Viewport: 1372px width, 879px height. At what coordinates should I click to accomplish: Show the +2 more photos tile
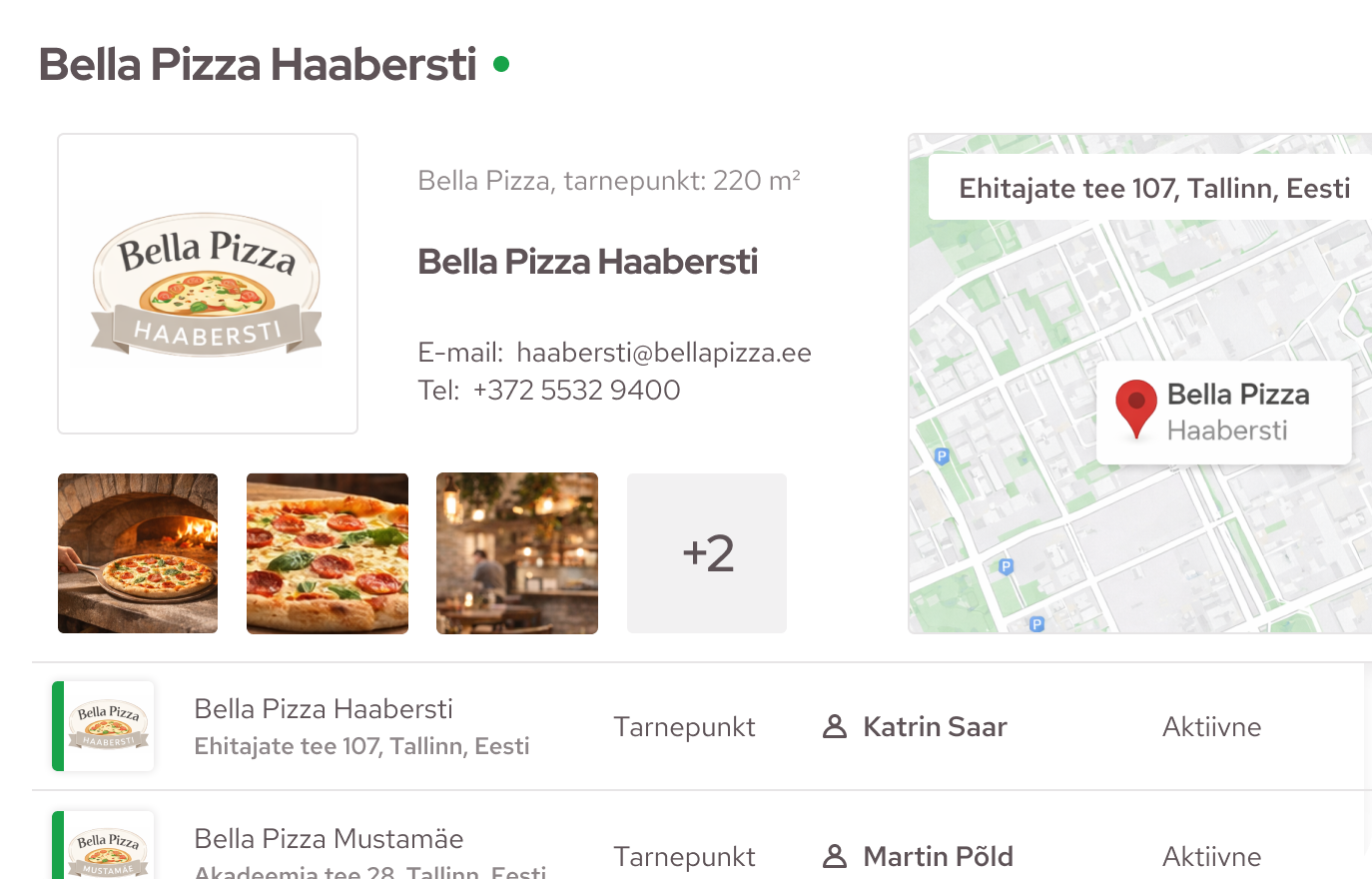pyautogui.click(x=707, y=553)
